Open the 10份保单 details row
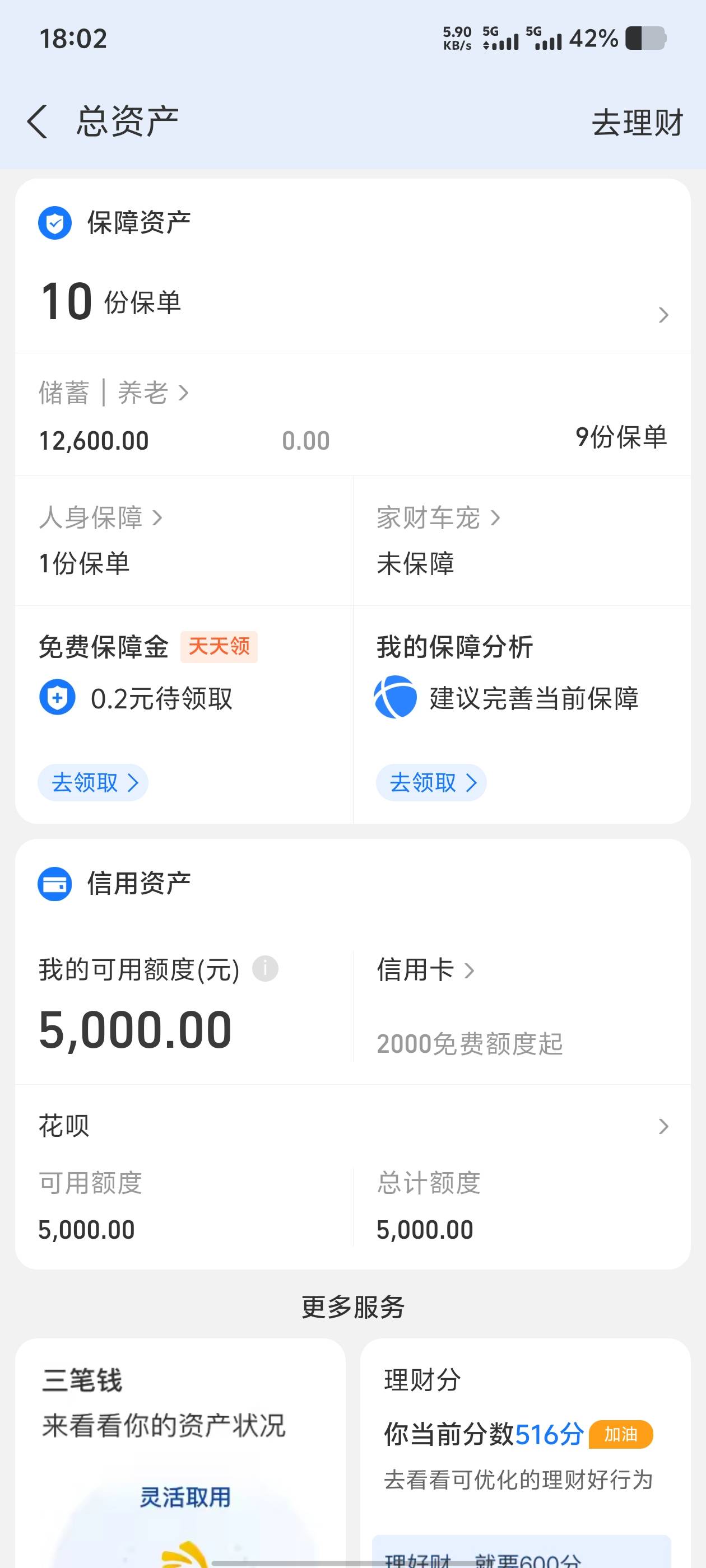The width and height of the screenshot is (706, 1568). click(352, 302)
